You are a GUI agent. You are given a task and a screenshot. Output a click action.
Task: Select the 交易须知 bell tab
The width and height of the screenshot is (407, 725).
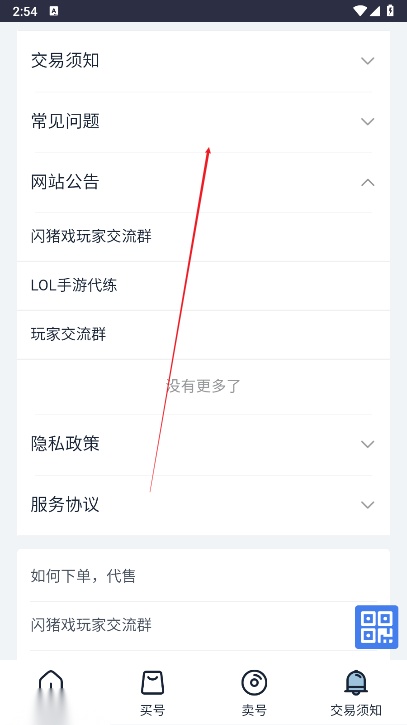point(356,692)
